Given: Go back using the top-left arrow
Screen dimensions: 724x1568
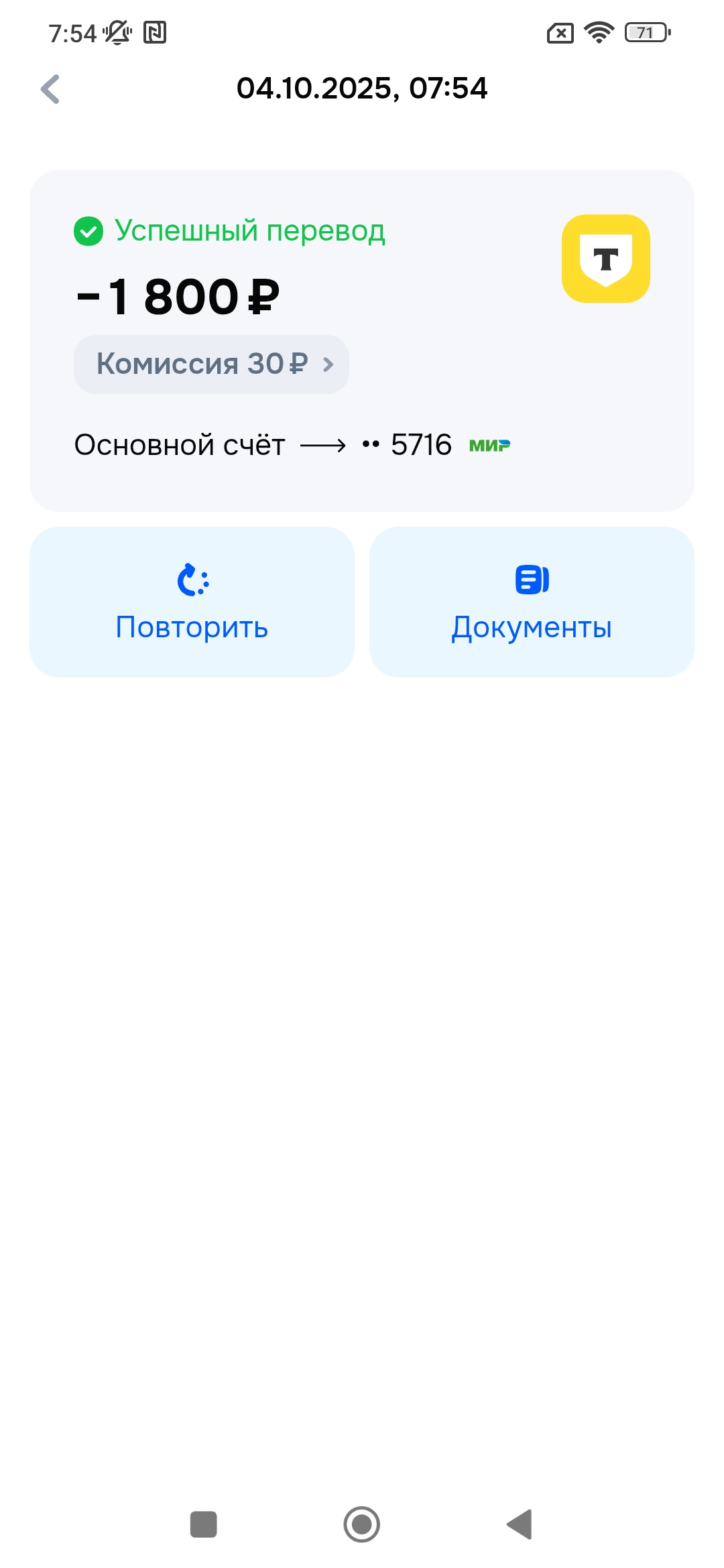Looking at the screenshot, I should pos(50,89).
